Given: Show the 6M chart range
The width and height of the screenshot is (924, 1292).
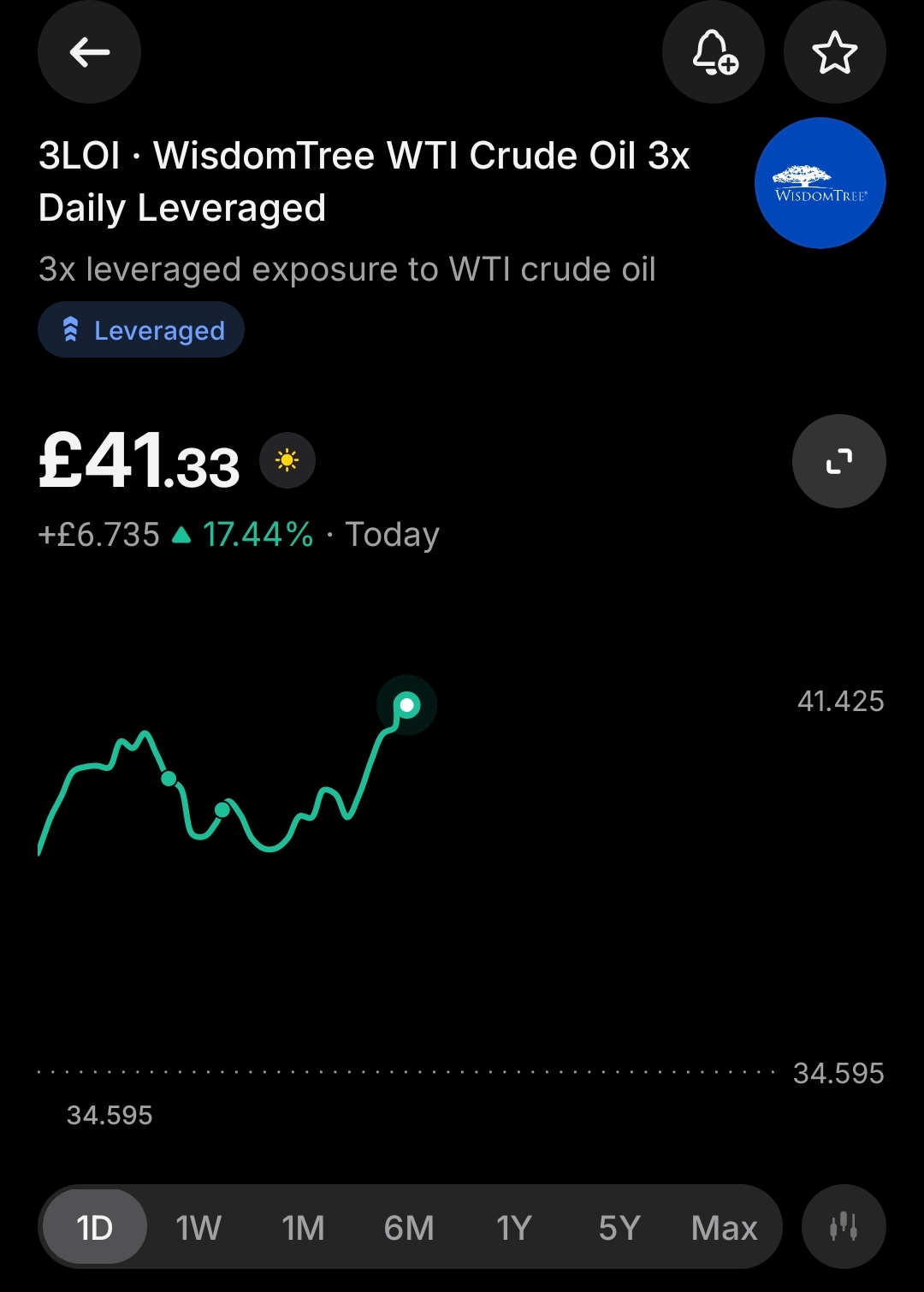Looking at the screenshot, I should click(409, 1228).
